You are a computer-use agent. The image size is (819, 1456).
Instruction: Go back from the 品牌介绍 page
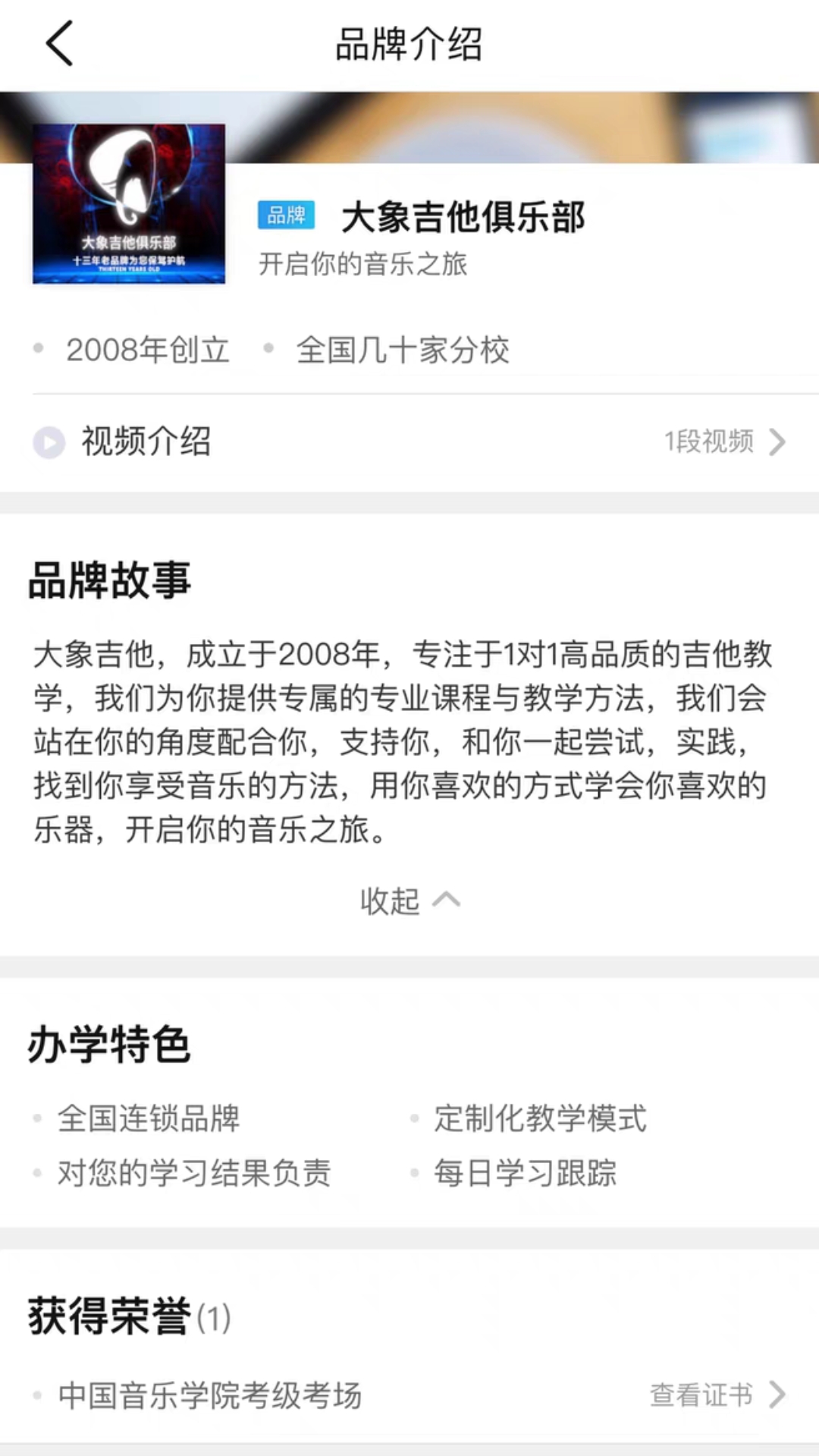pyautogui.click(x=59, y=43)
